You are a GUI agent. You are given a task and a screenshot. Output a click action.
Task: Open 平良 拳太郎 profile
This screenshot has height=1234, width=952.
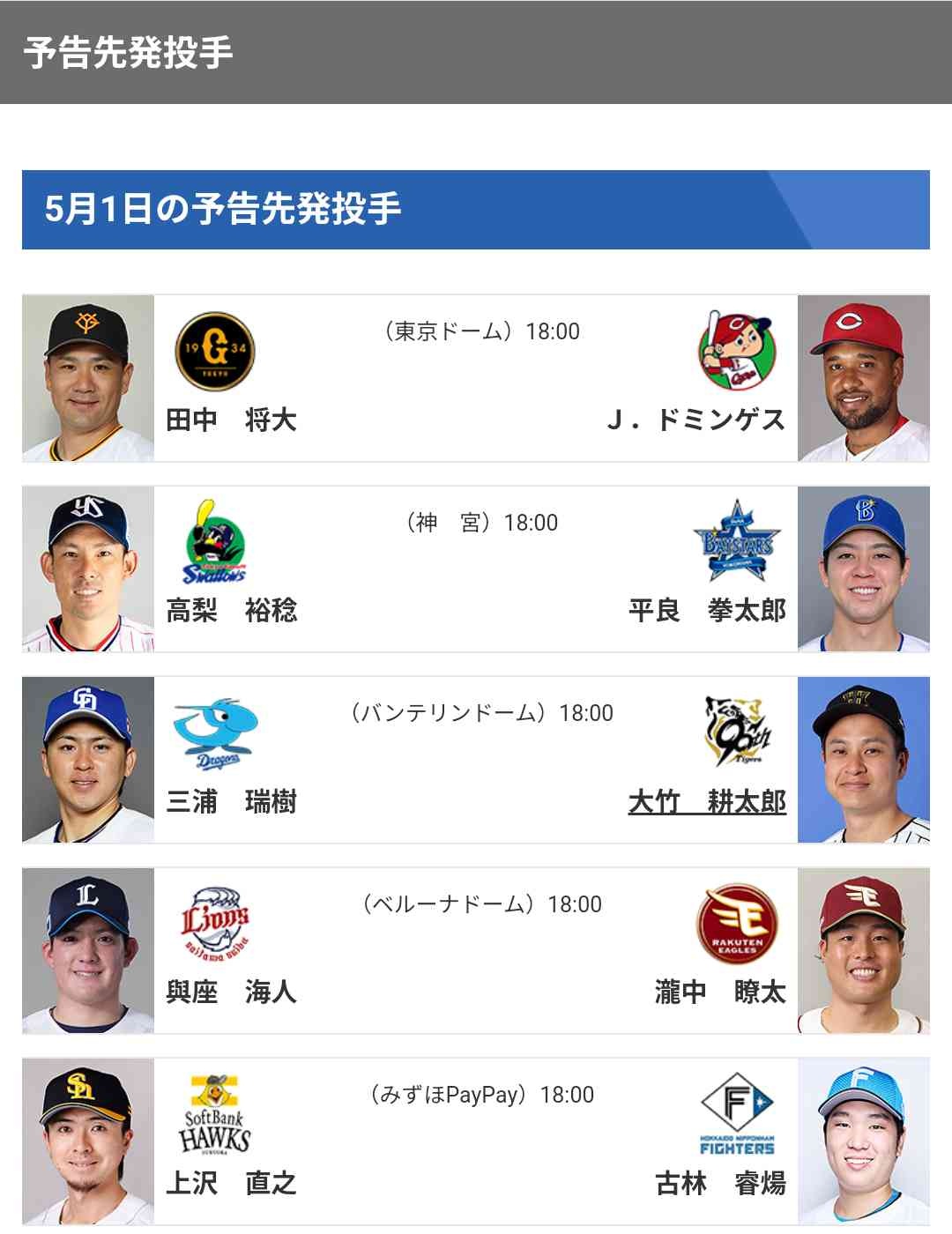click(x=706, y=610)
